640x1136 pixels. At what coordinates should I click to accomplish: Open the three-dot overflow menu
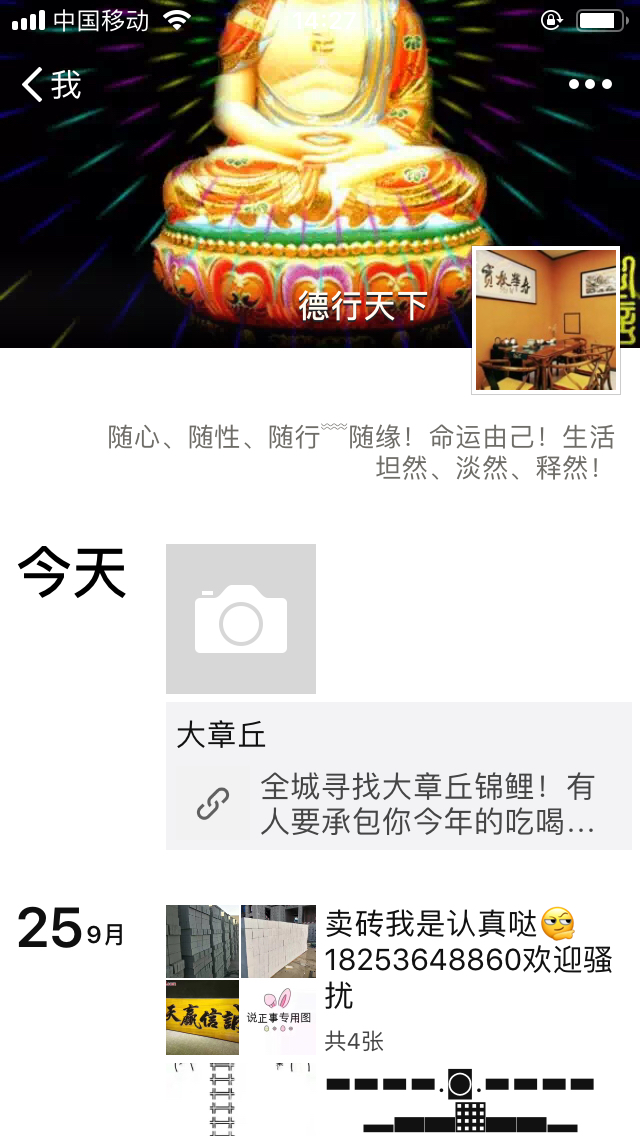590,85
